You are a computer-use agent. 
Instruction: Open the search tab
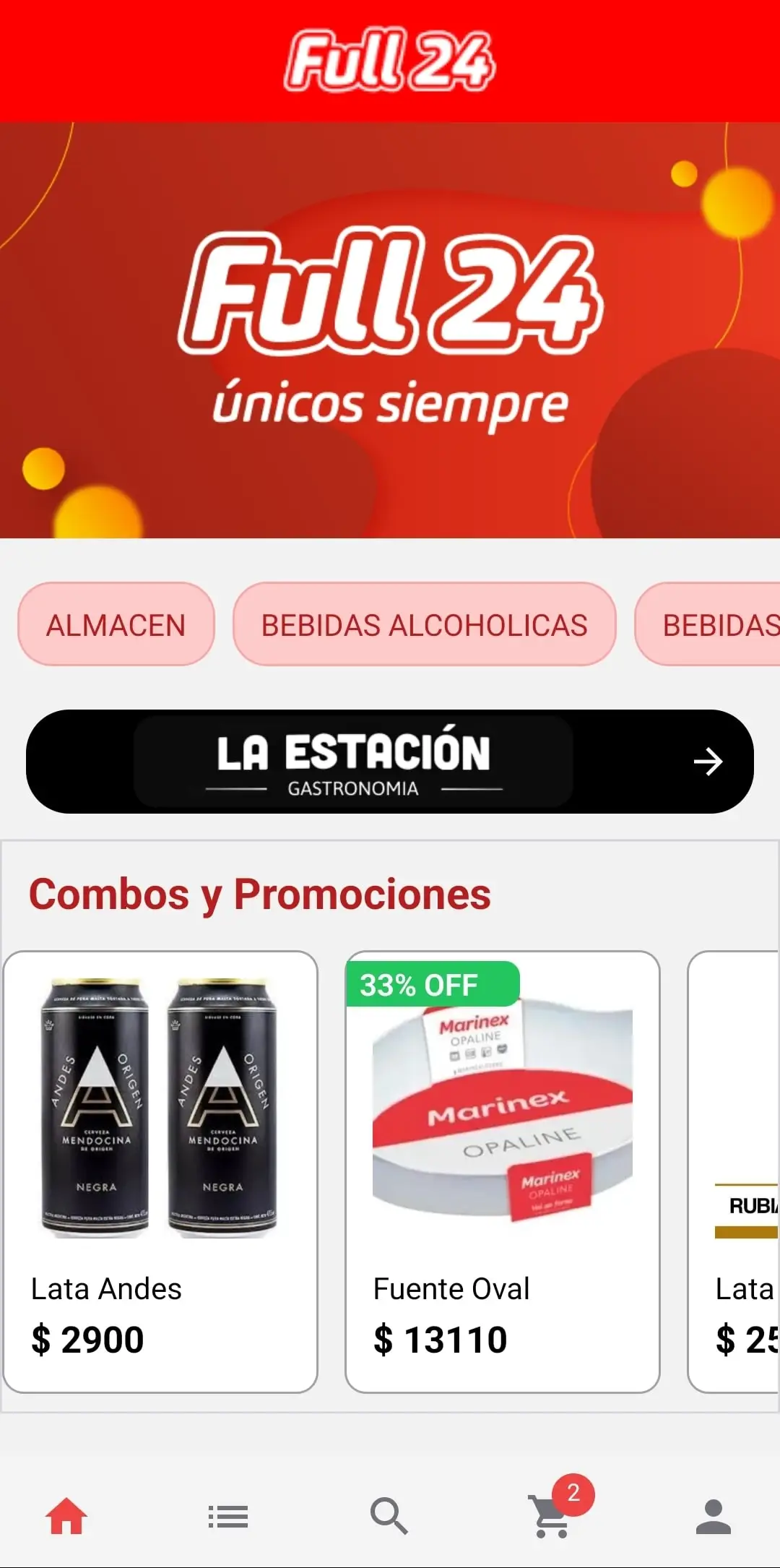(x=389, y=1516)
